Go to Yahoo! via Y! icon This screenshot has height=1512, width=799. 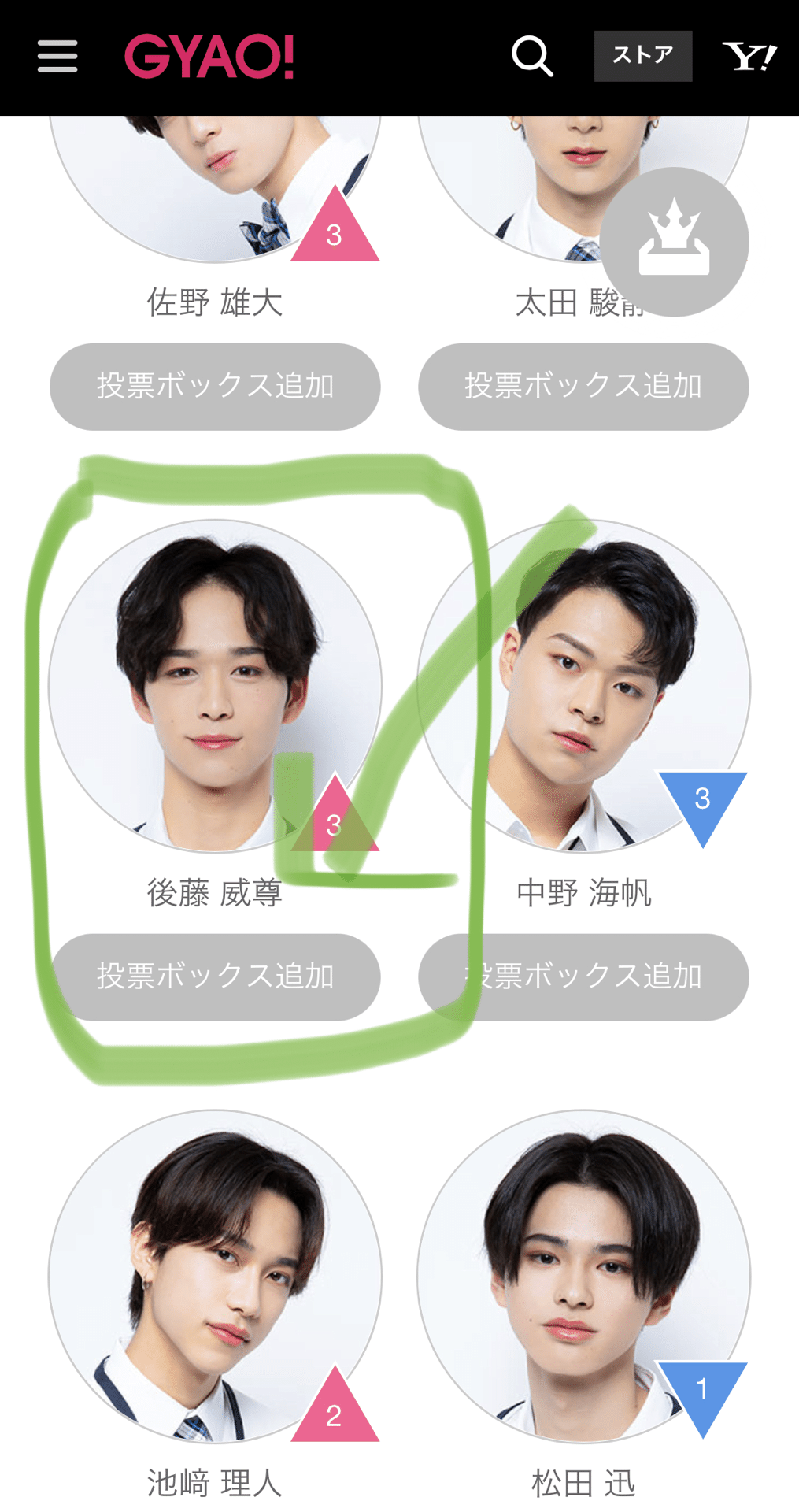pyautogui.click(x=749, y=57)
